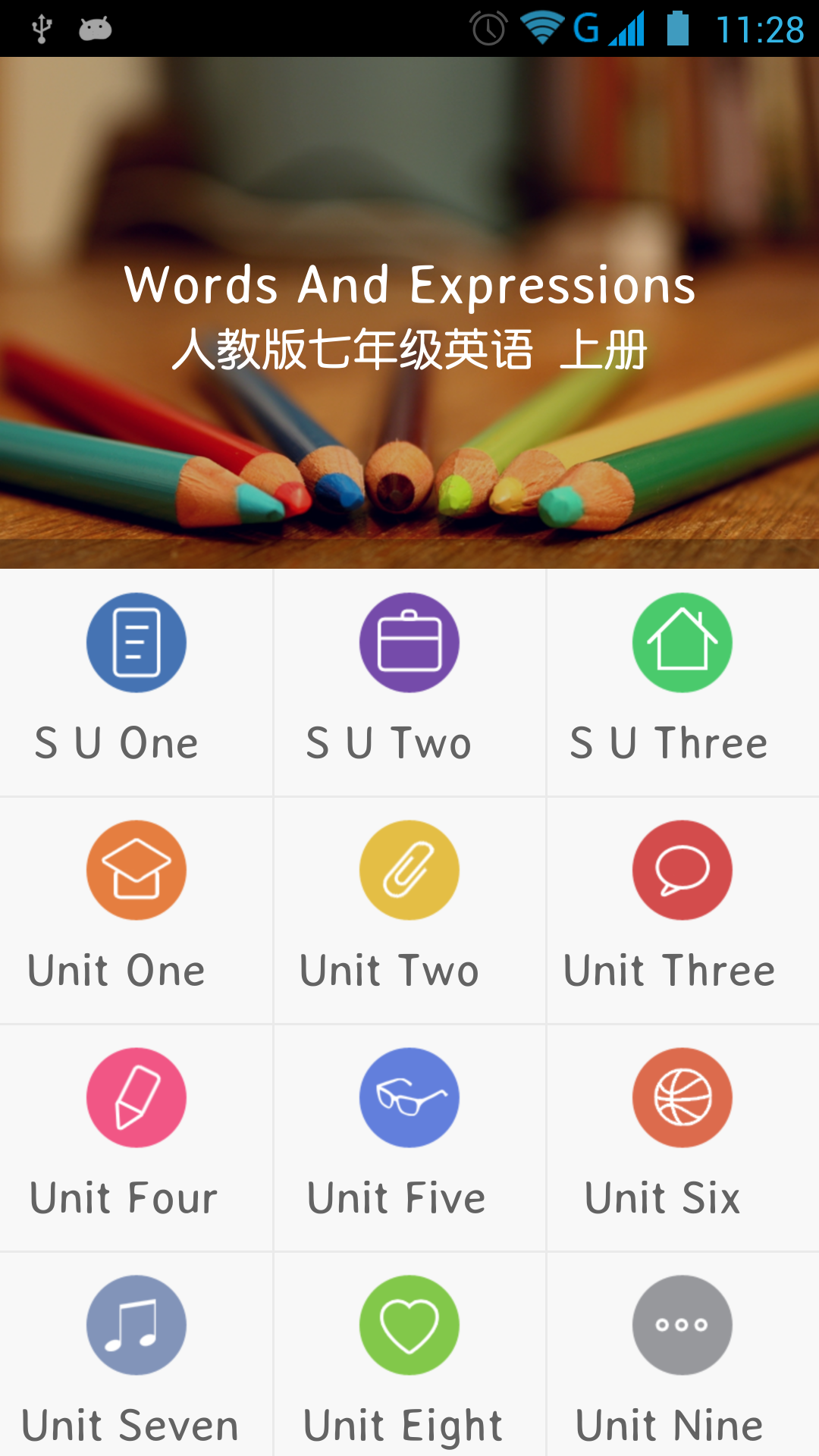Open Unit Four

(x=136, y=1136)
